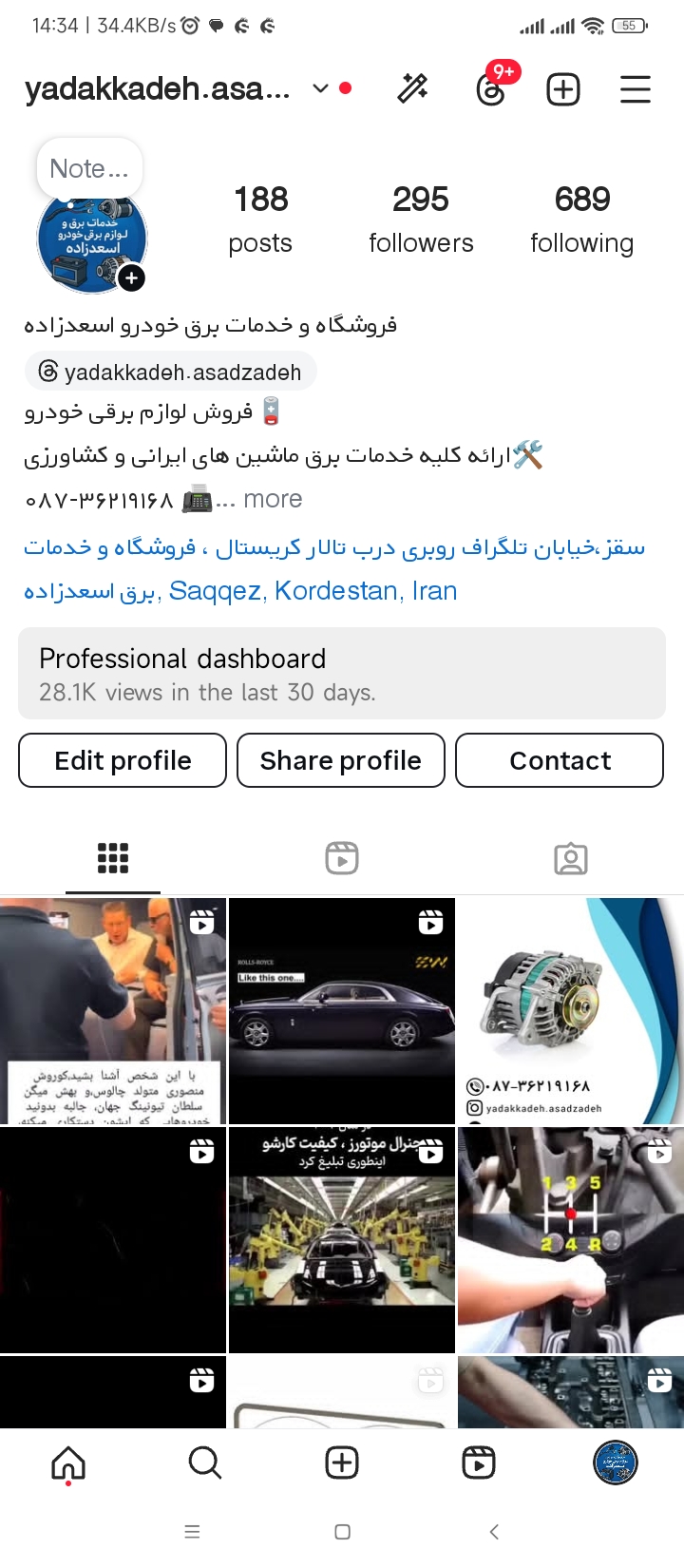Screen dimensions: 684x1568
Task: Open Threads profile yadakkadeh.asadzadeh chip
Action: (170, 372)
